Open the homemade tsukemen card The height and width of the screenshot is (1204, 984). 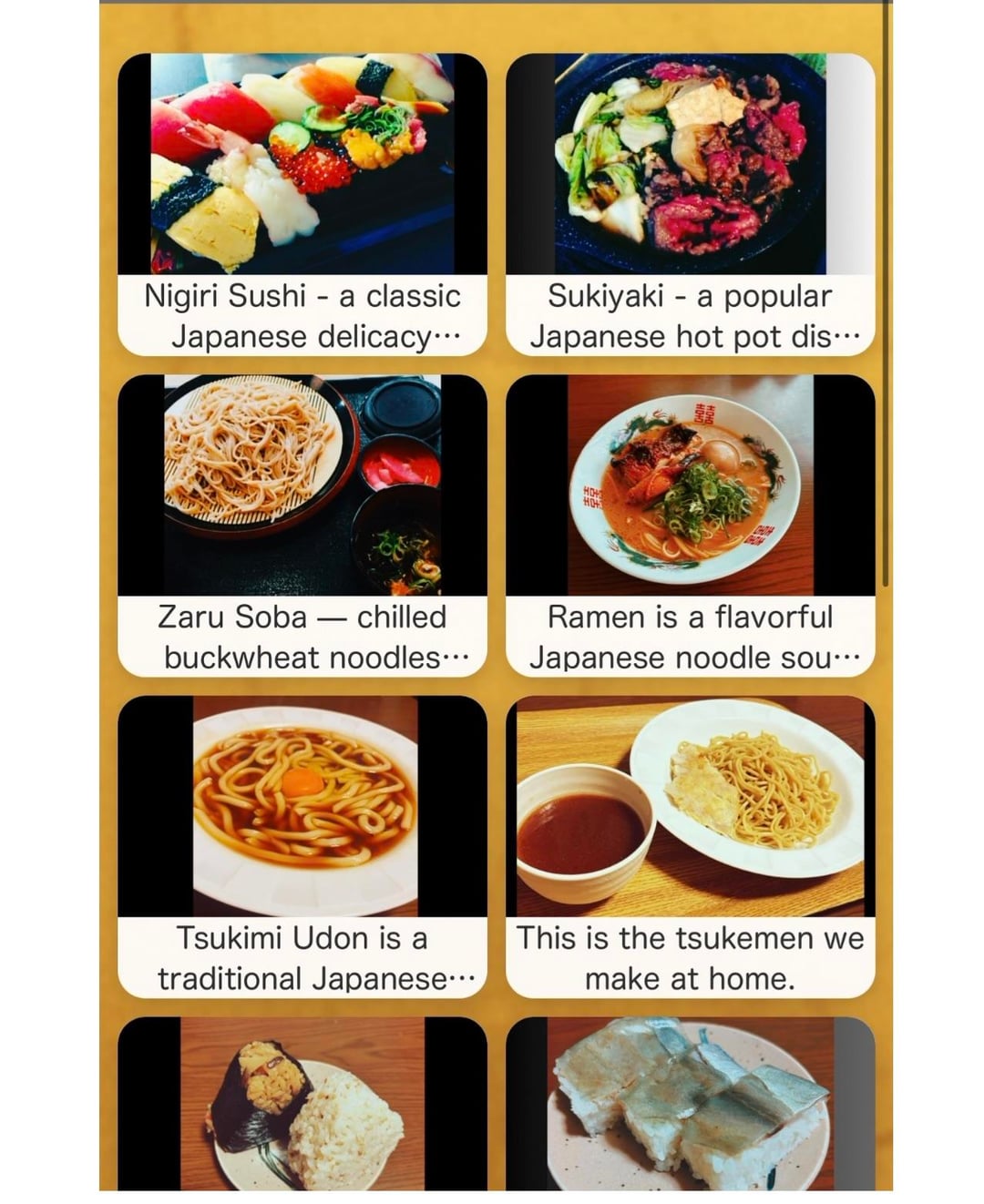tap(690, 847)
